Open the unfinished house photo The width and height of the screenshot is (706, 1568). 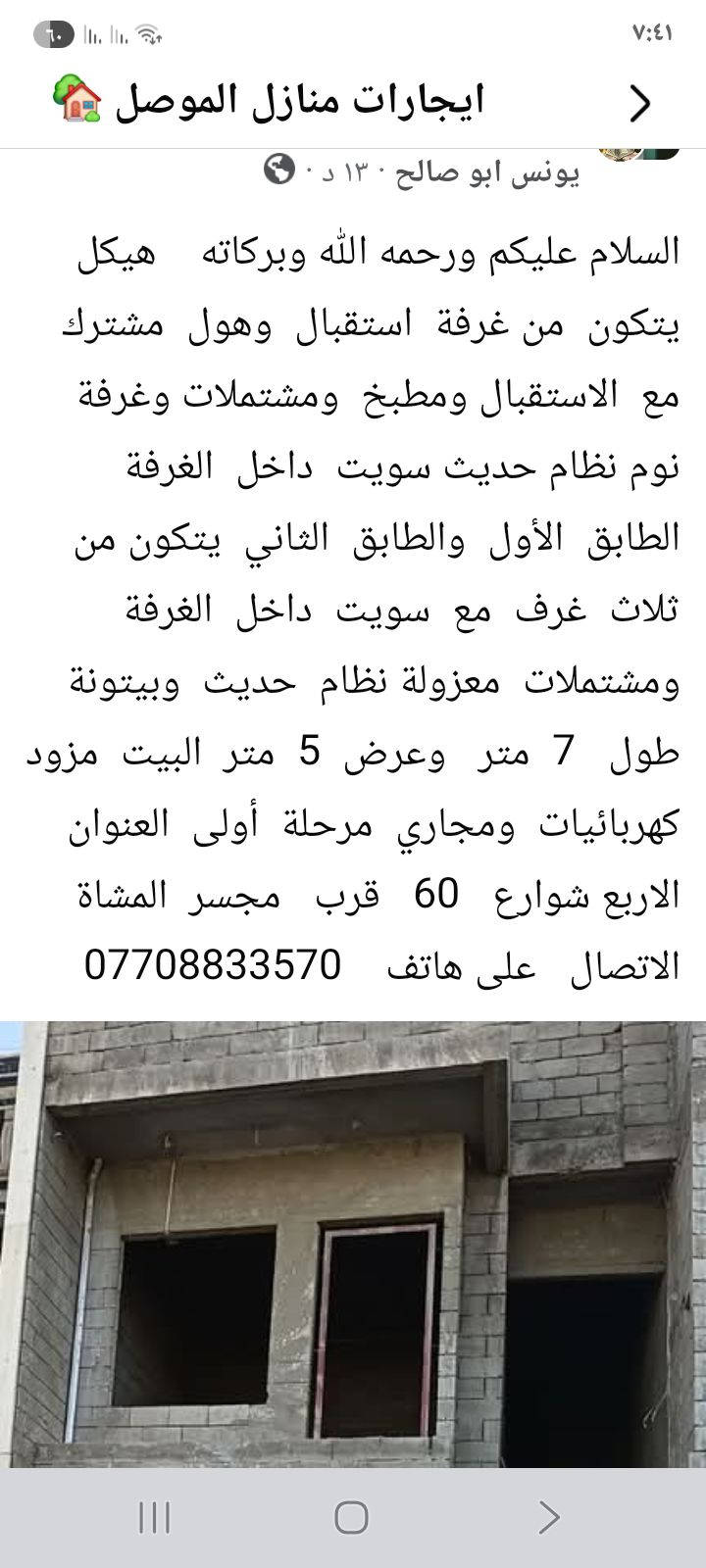click(x=353, y=1243)
